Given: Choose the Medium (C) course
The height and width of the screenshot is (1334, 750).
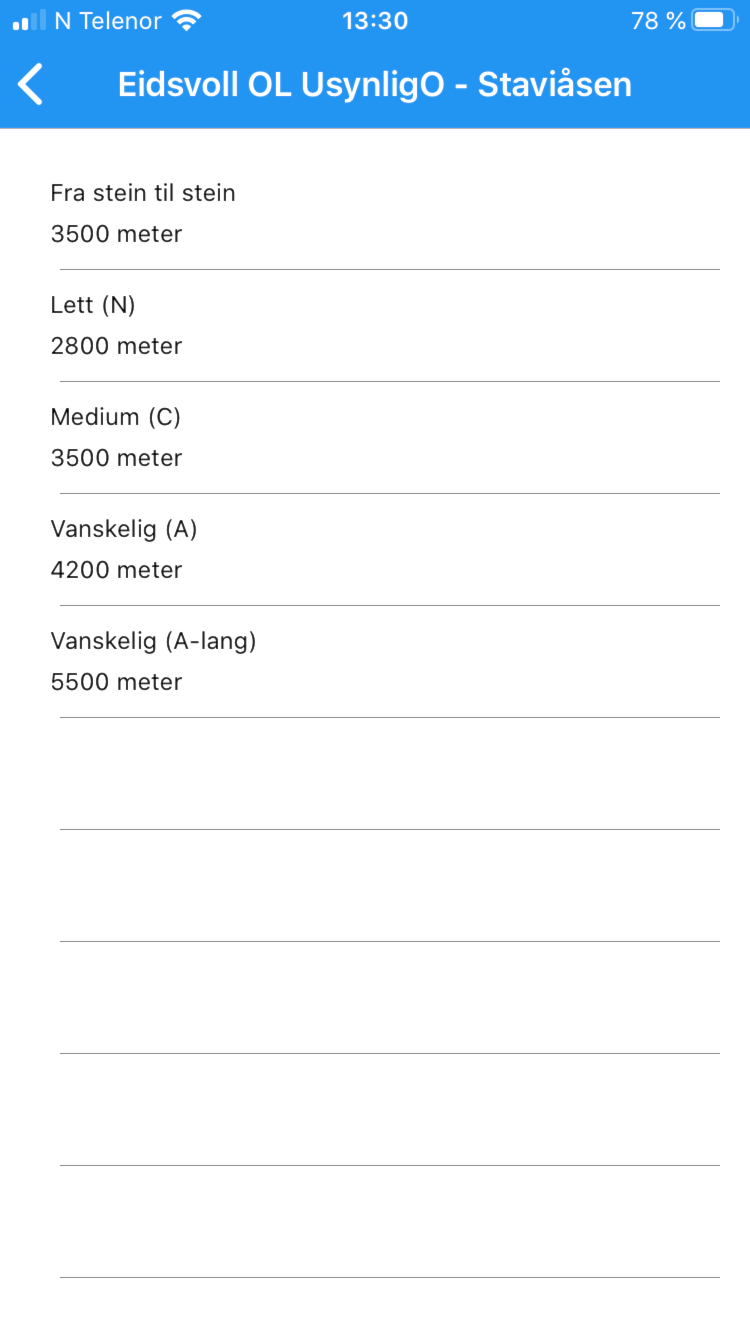Looking at the screenshot, I should pos(375,438).
